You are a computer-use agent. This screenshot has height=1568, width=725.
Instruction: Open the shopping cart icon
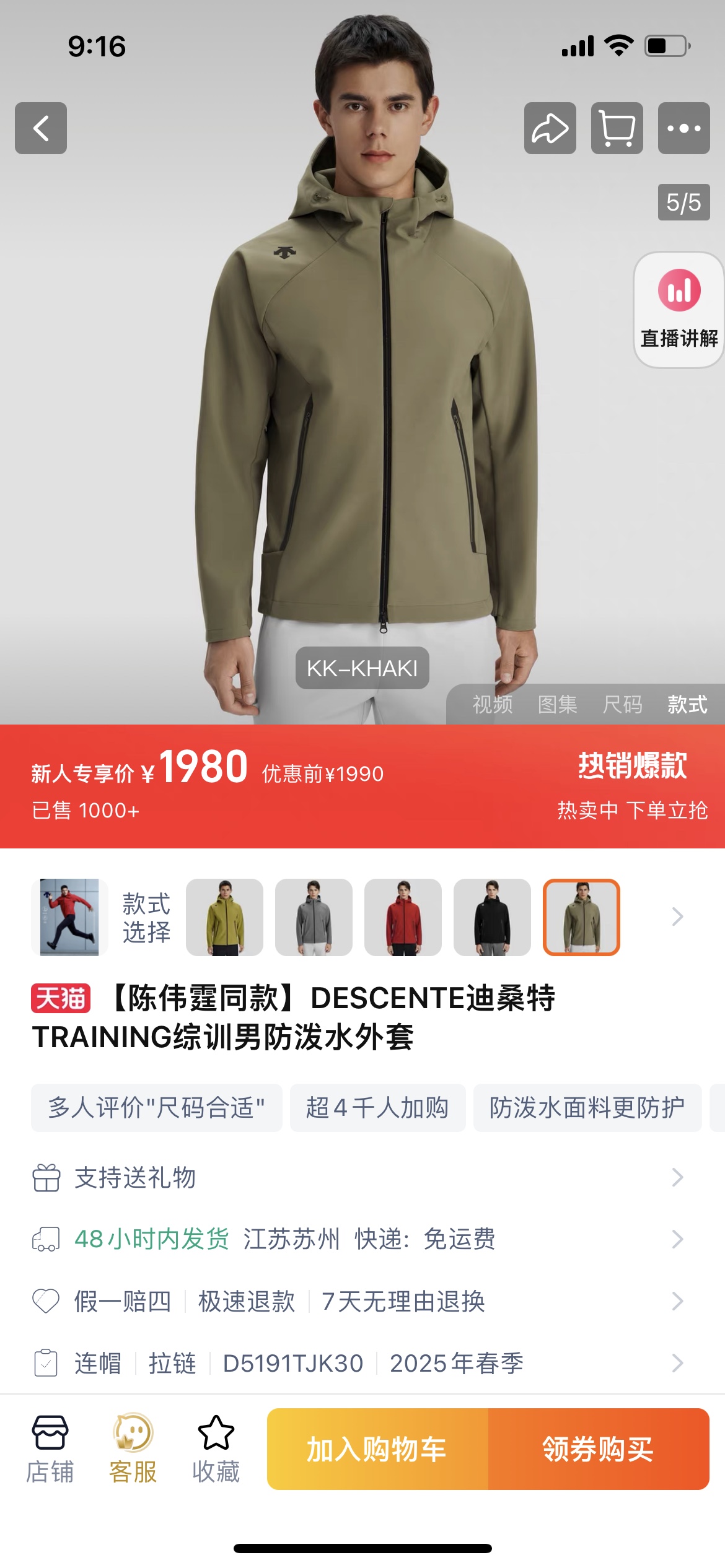click(617, 128)
